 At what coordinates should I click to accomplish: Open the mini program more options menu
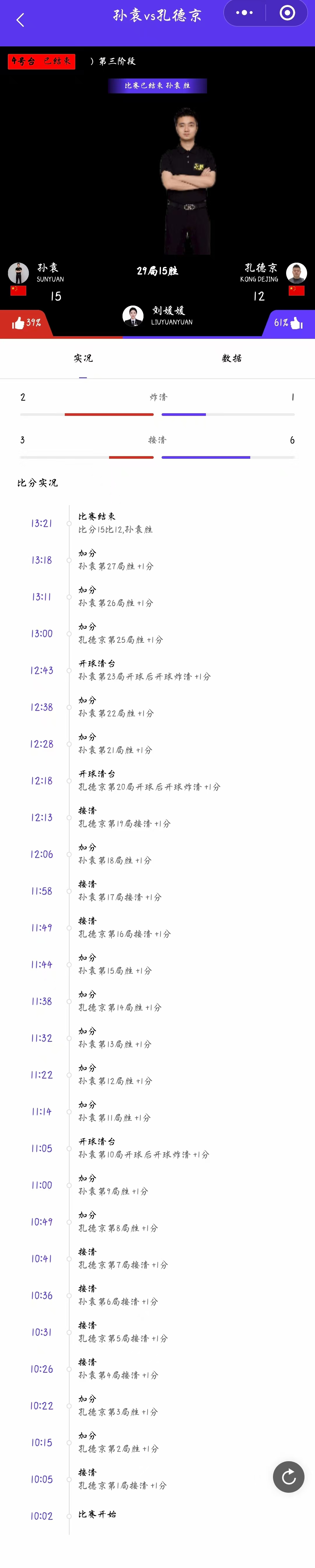pyautogui.click(x=244, y=13)
